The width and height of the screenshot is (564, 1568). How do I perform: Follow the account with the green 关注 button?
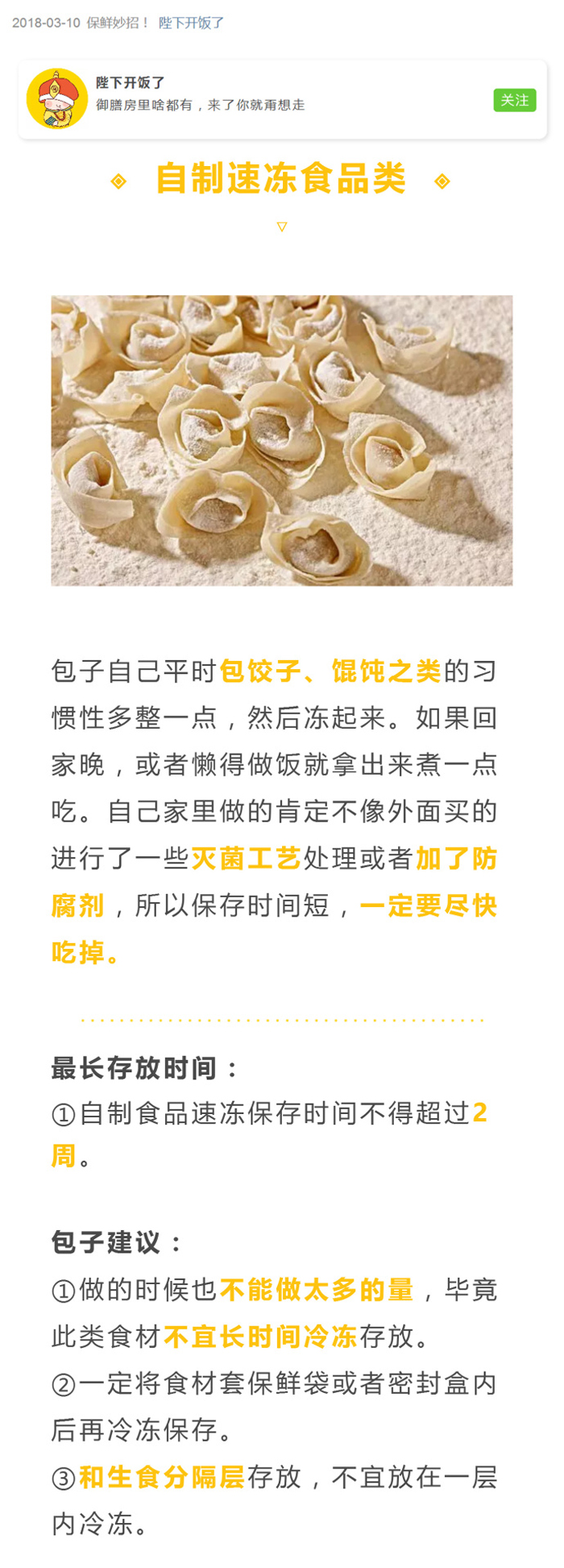pyautogui.click(x=514, y=100)
